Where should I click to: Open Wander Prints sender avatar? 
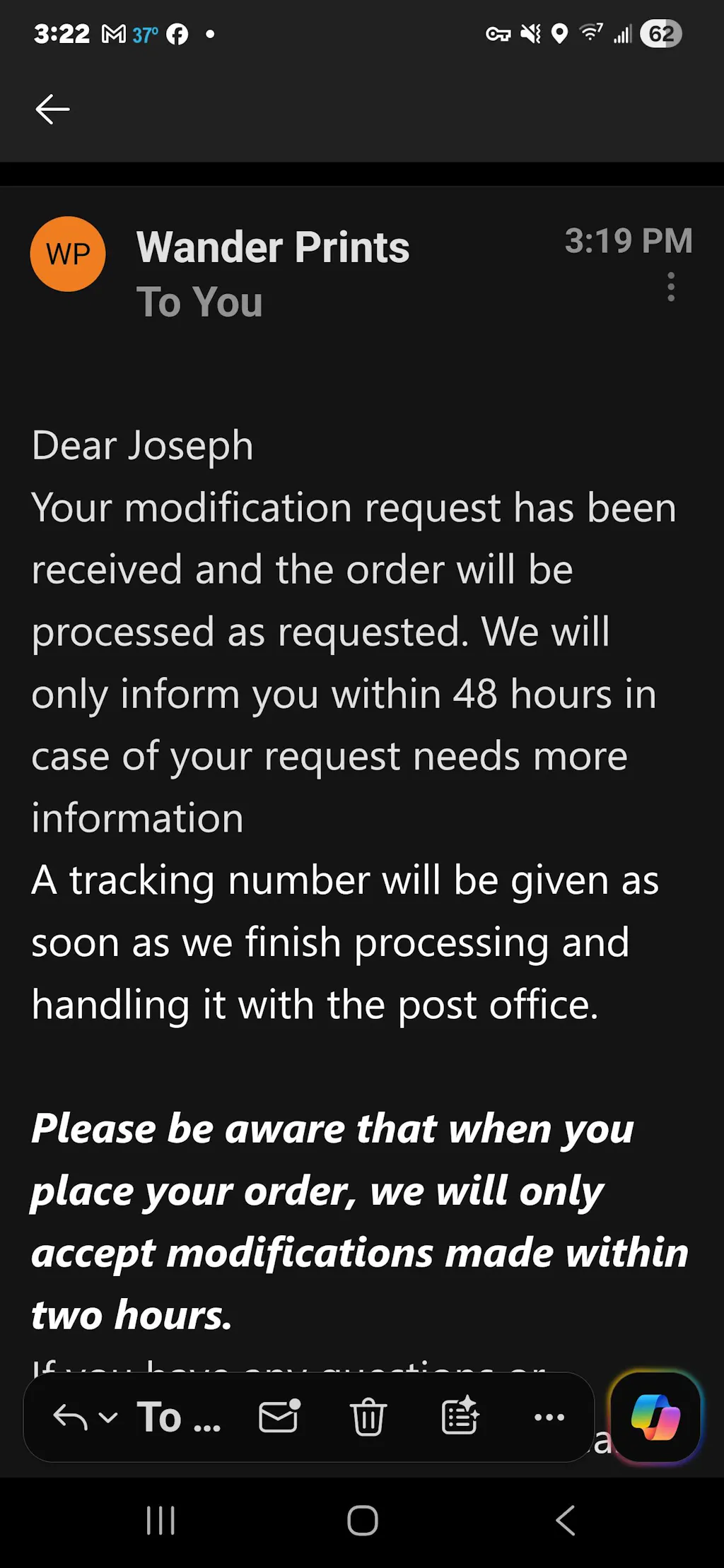68,254
